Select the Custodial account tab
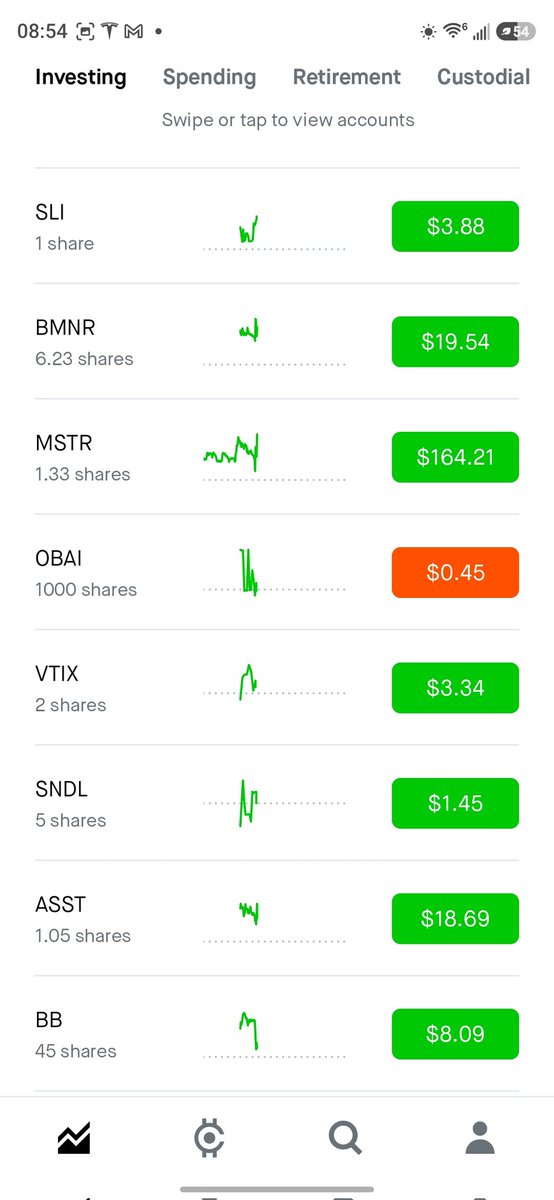554x1200 pixels. (484, 77)
